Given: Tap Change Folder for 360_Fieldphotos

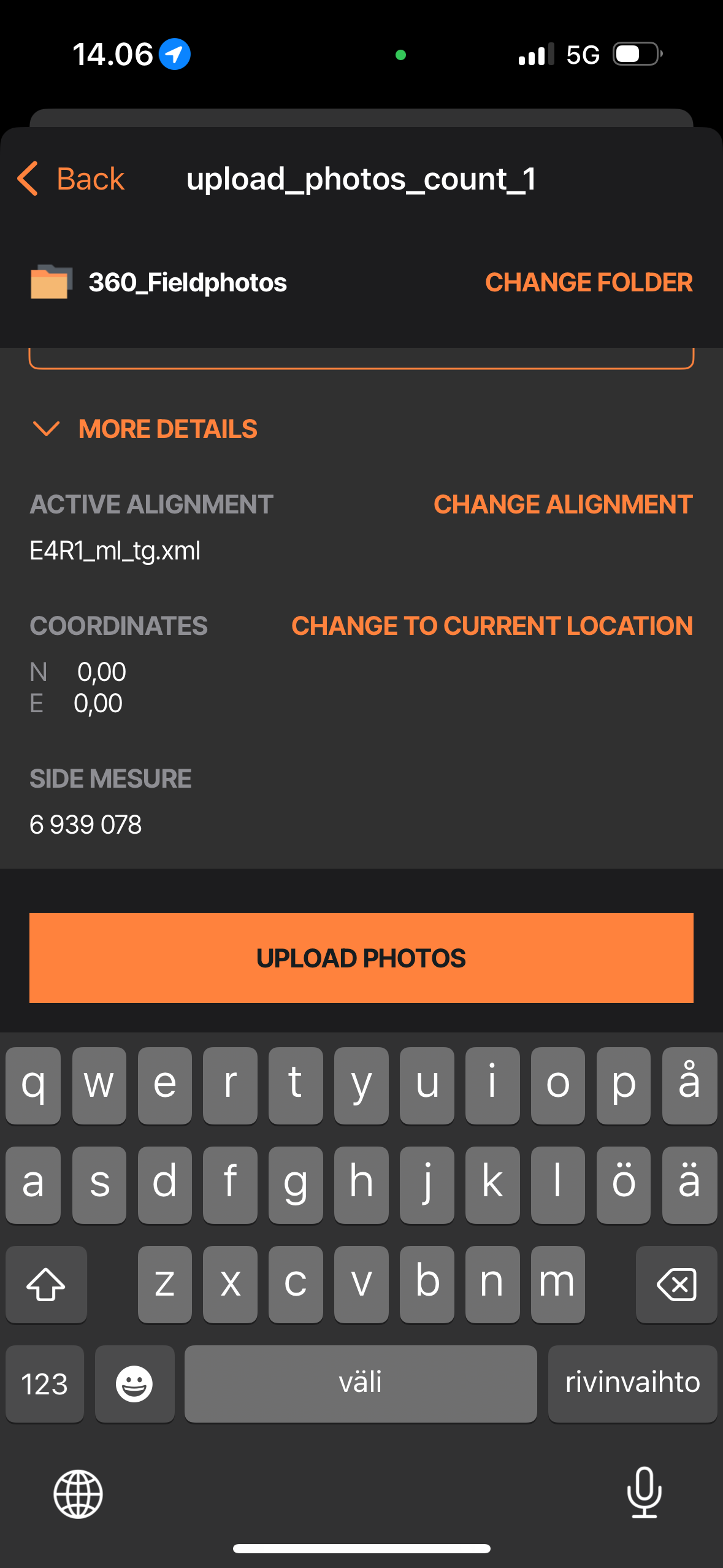Looking at the screenshot, I should (588, 283).
